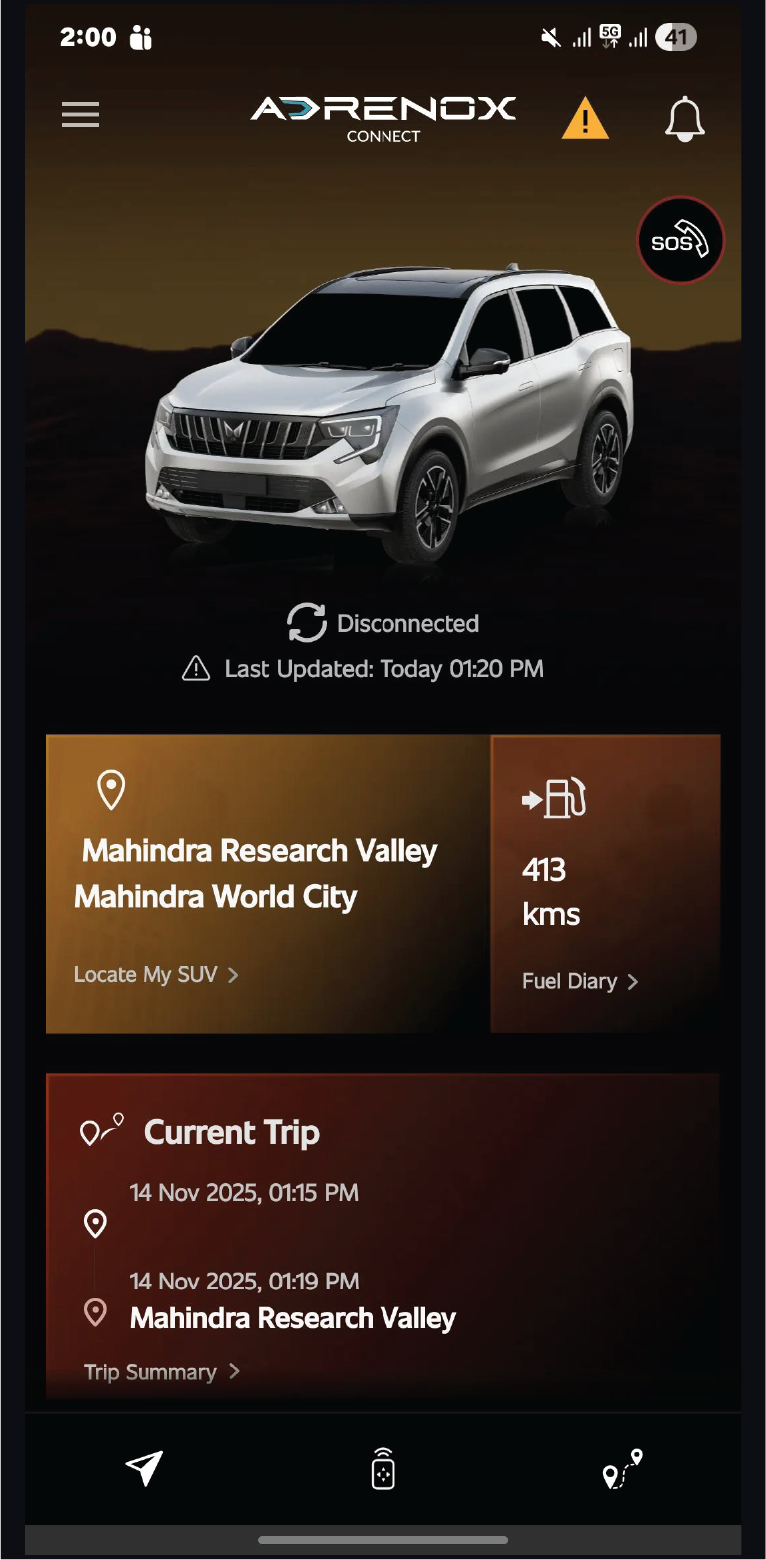This screenshot has height=1560, width=766.
Task: Open the navigation arrow tab
Action: coord(145,1468)
